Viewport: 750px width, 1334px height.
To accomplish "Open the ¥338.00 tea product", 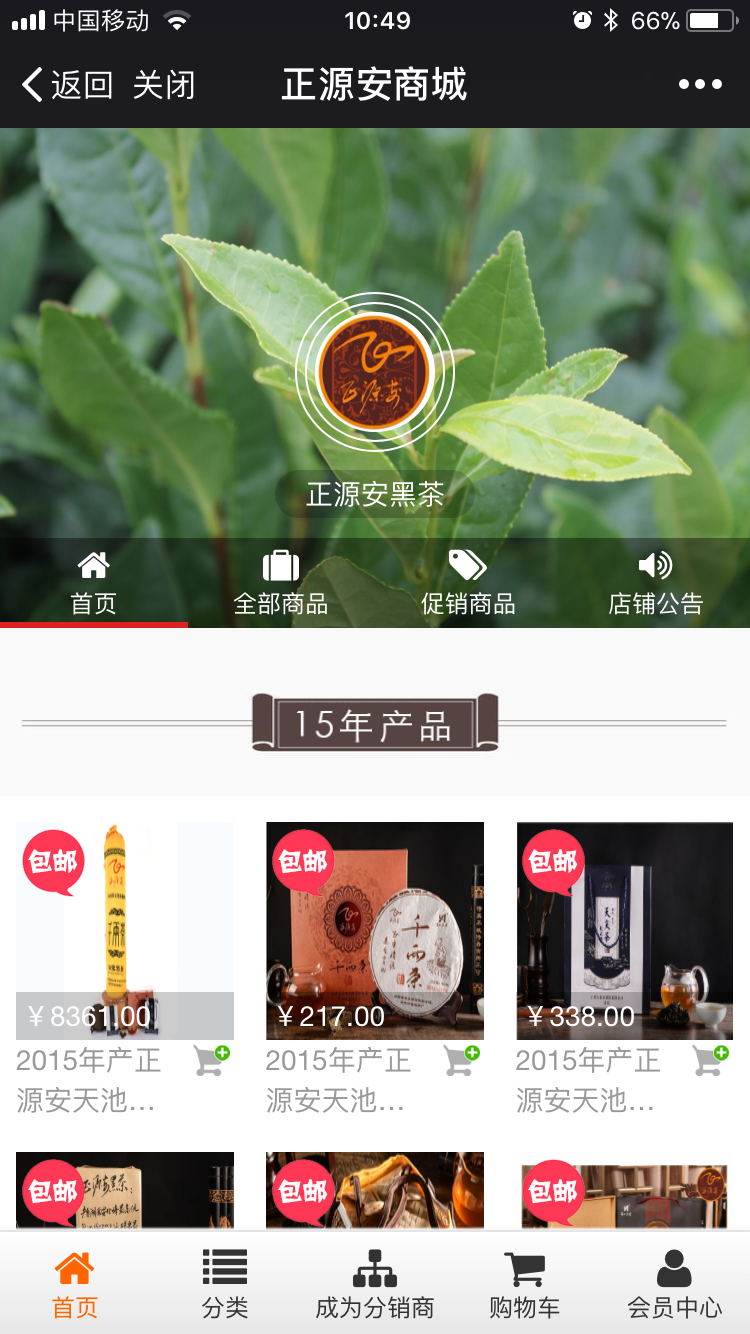I will [x=625, y=931].
